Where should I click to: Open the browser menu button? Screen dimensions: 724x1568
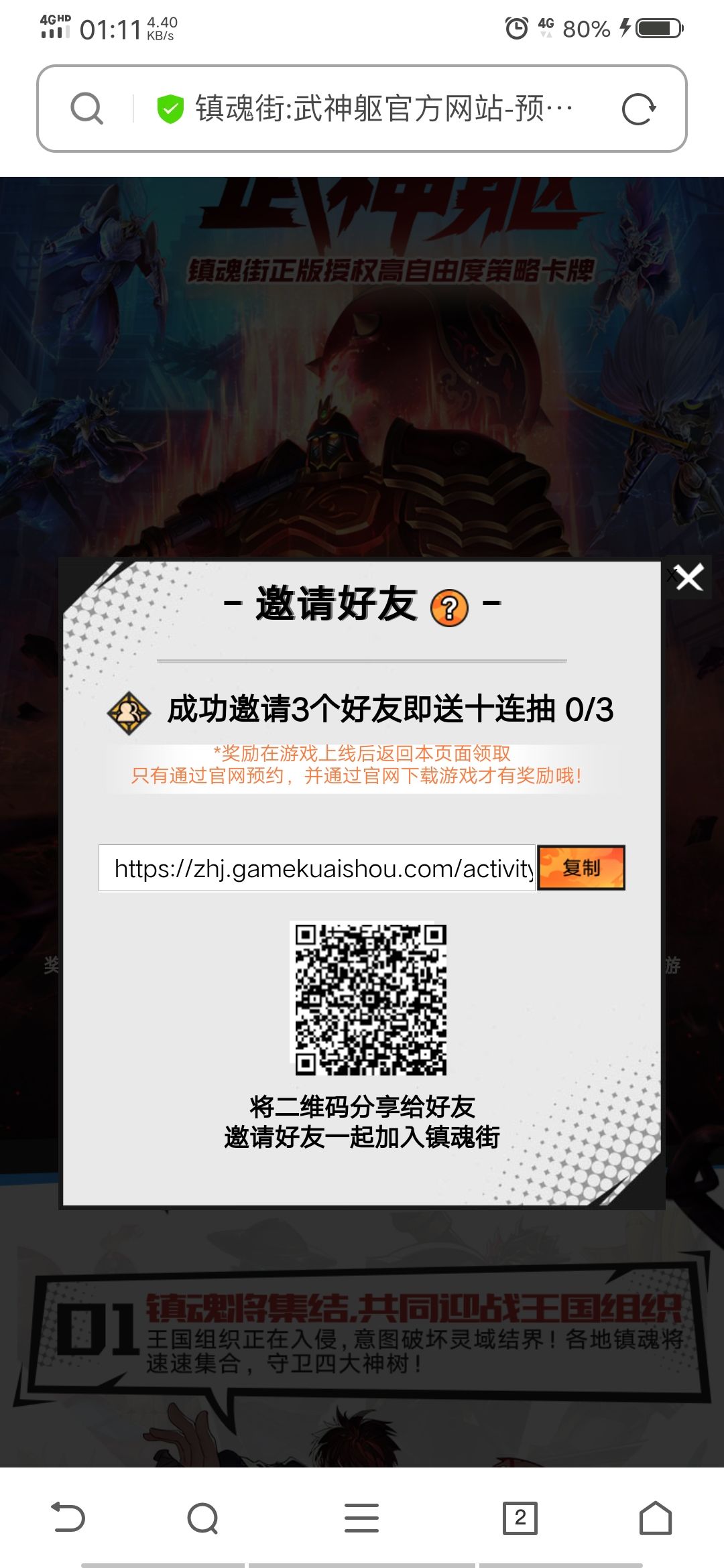(362, 1518)
